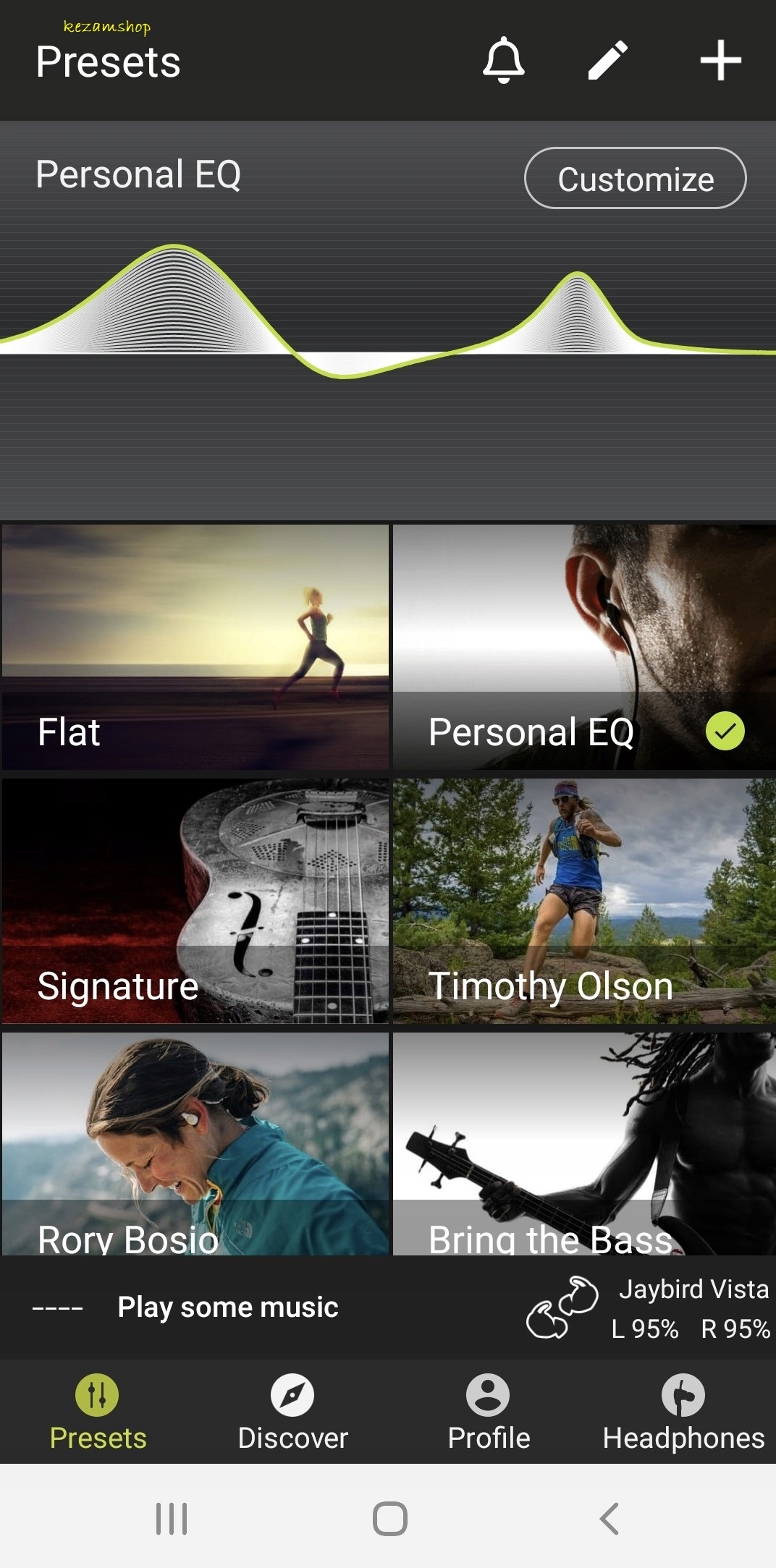This screenshot has width=776, height=1568.
Task: Choose the Signature preset
Action: tap(195, 901)
